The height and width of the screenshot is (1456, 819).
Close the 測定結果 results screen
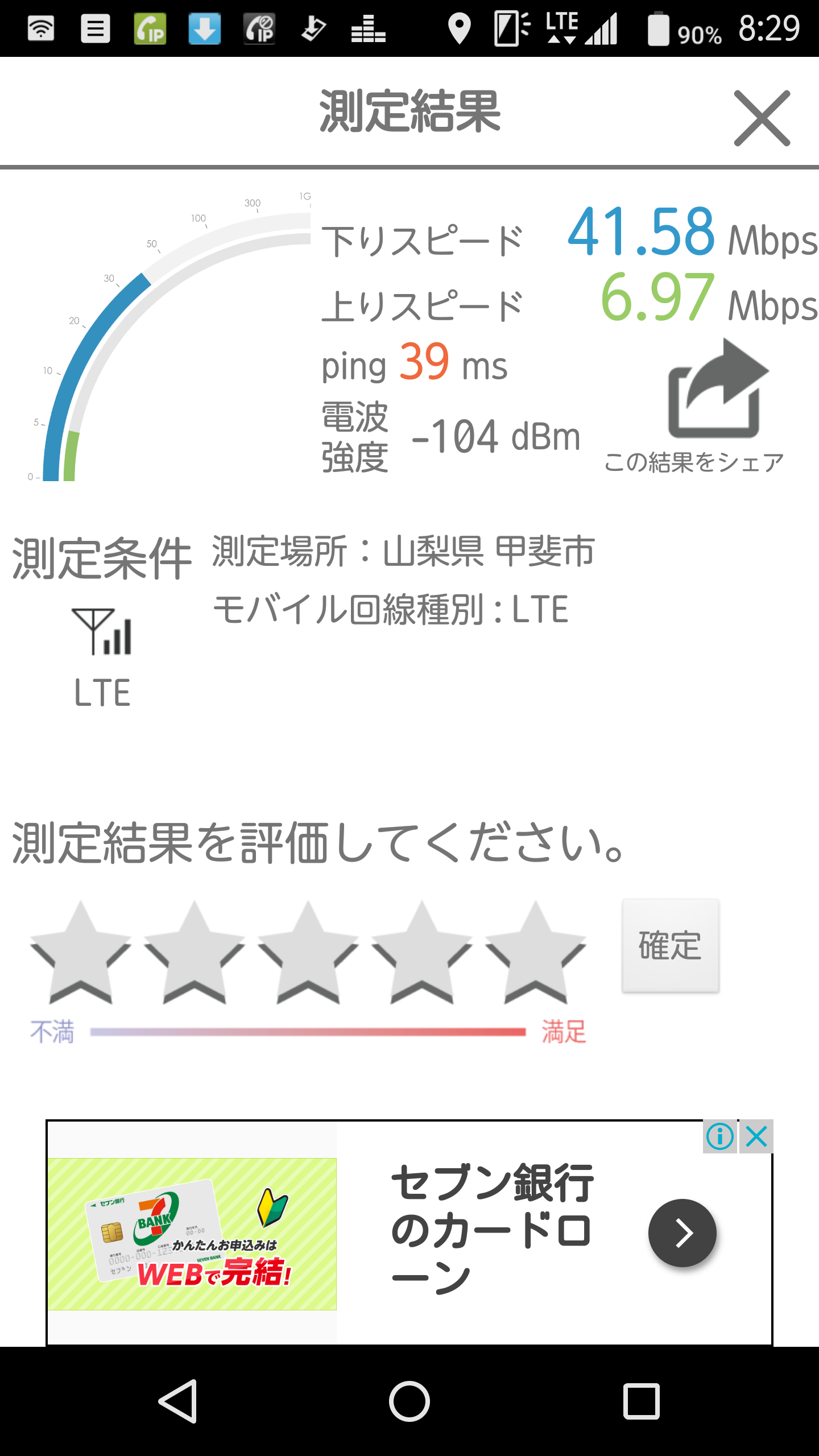(x=762, y=118)
